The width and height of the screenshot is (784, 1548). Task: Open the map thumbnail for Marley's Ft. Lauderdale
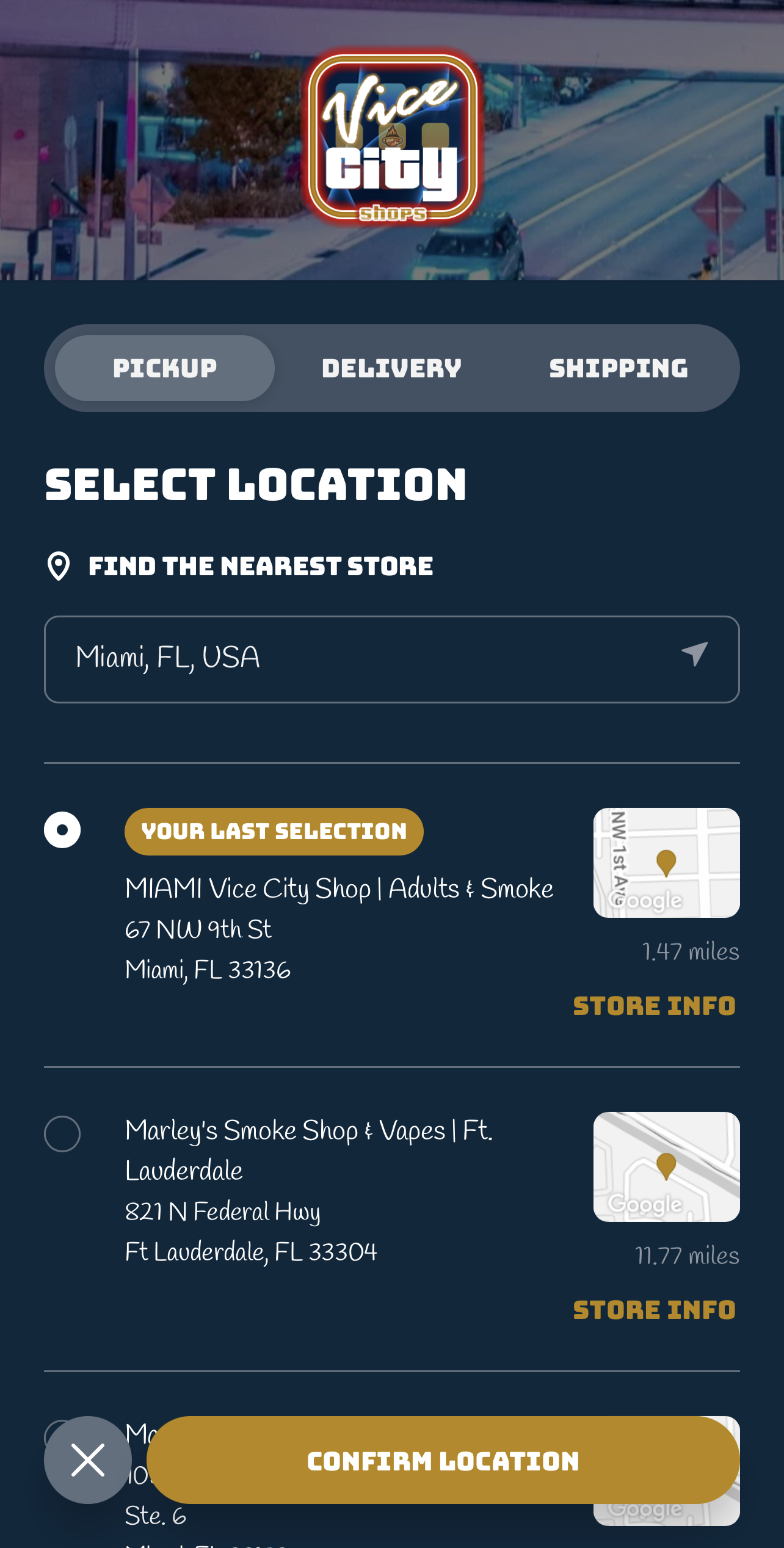click(667, 1167)
